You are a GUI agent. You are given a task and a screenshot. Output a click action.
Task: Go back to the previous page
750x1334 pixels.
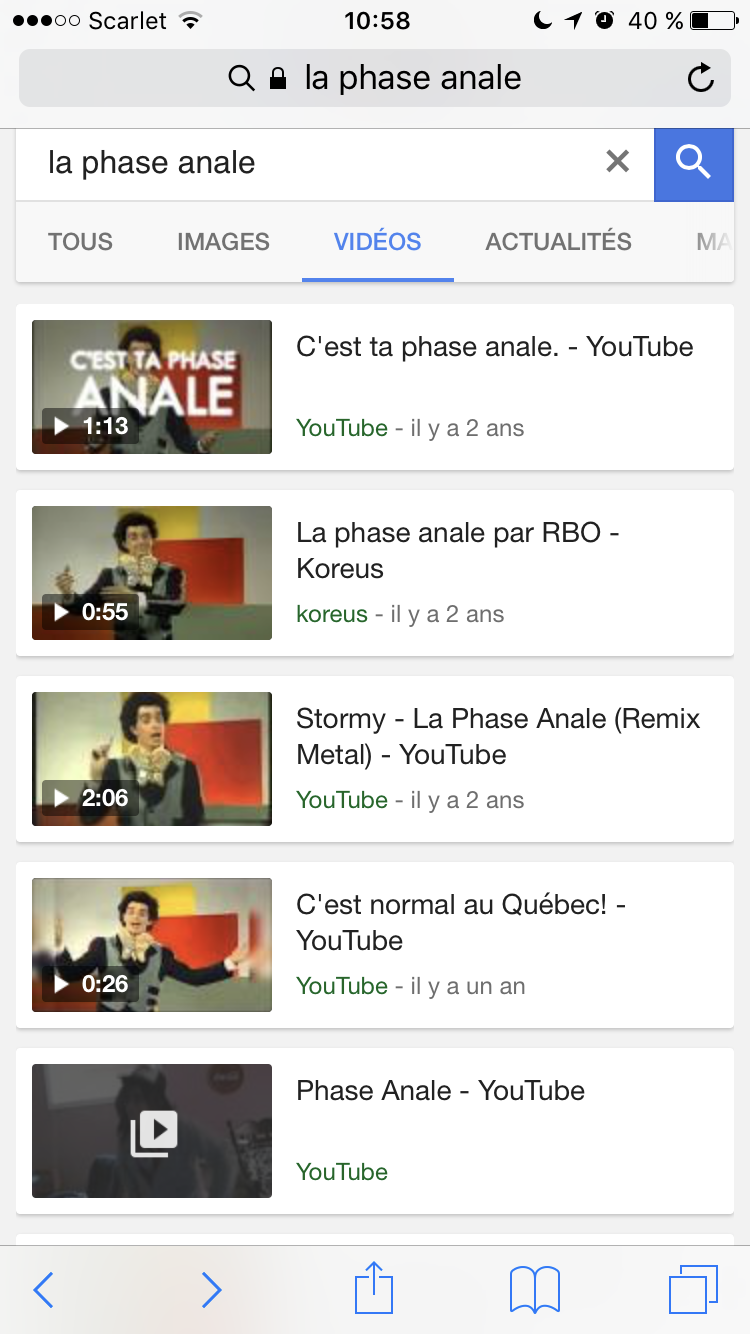[44, 1290]
